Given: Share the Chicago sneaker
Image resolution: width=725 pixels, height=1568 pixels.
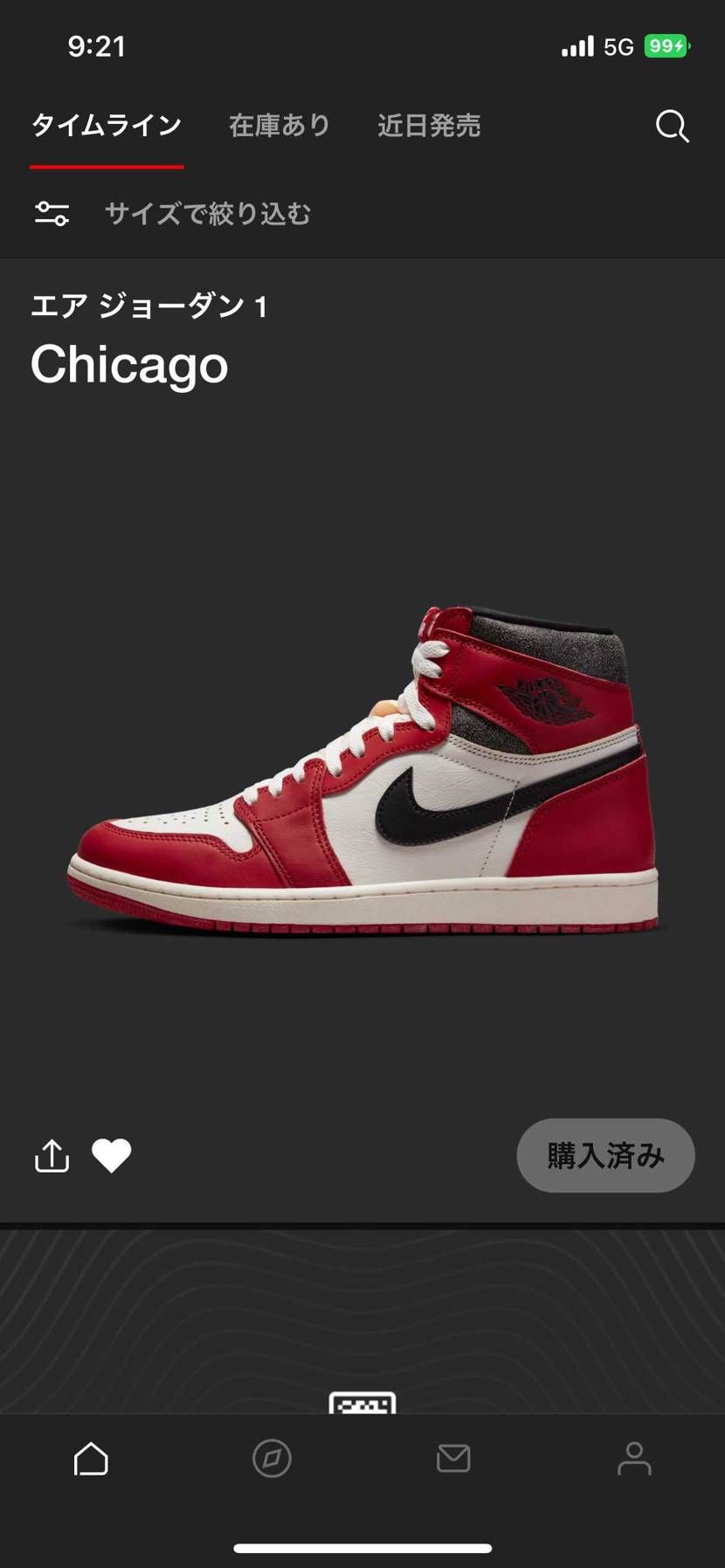Looking at the screenshot, I should point(52,1155).
